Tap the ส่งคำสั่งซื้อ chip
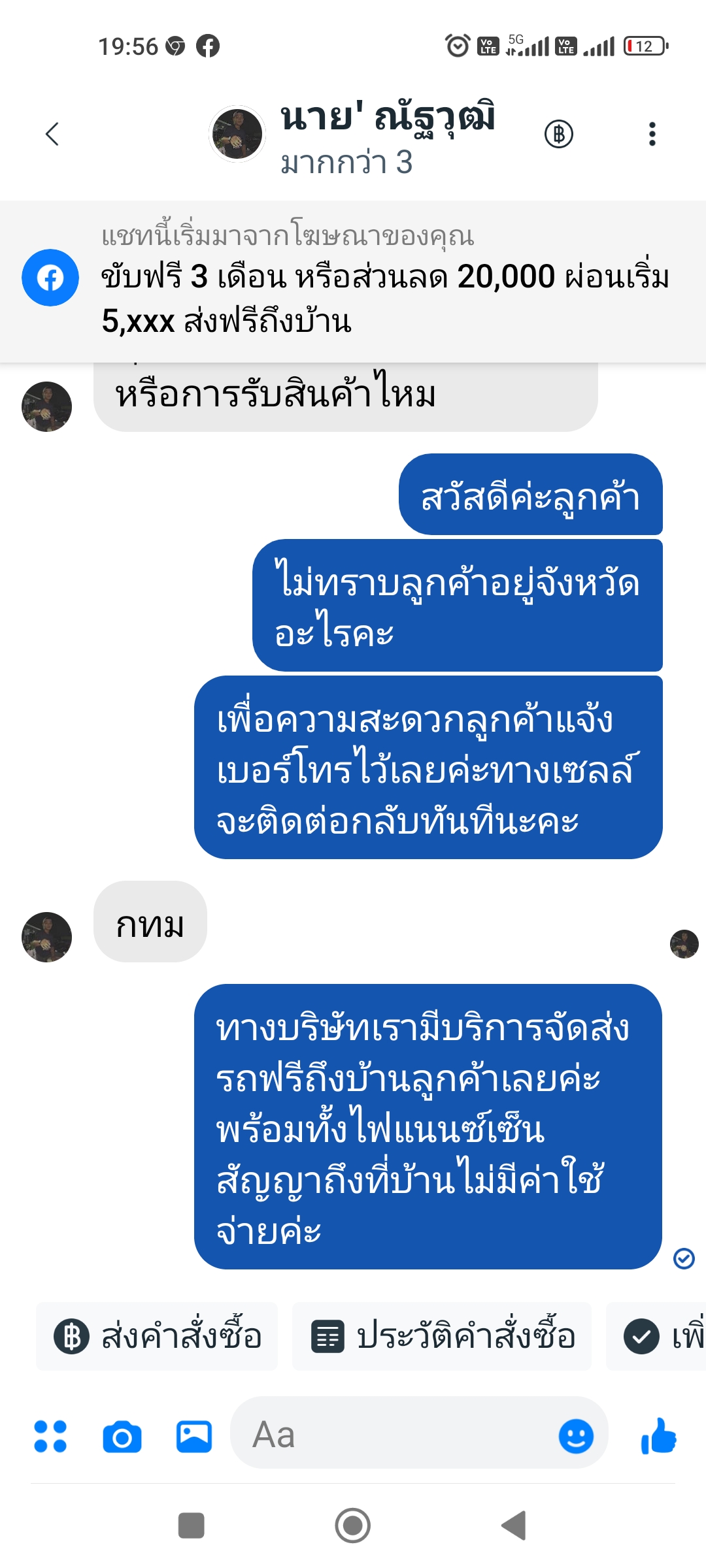The width and height of the screenshot is (706, 1568). pyautogui.click(x=157, y=1336)
